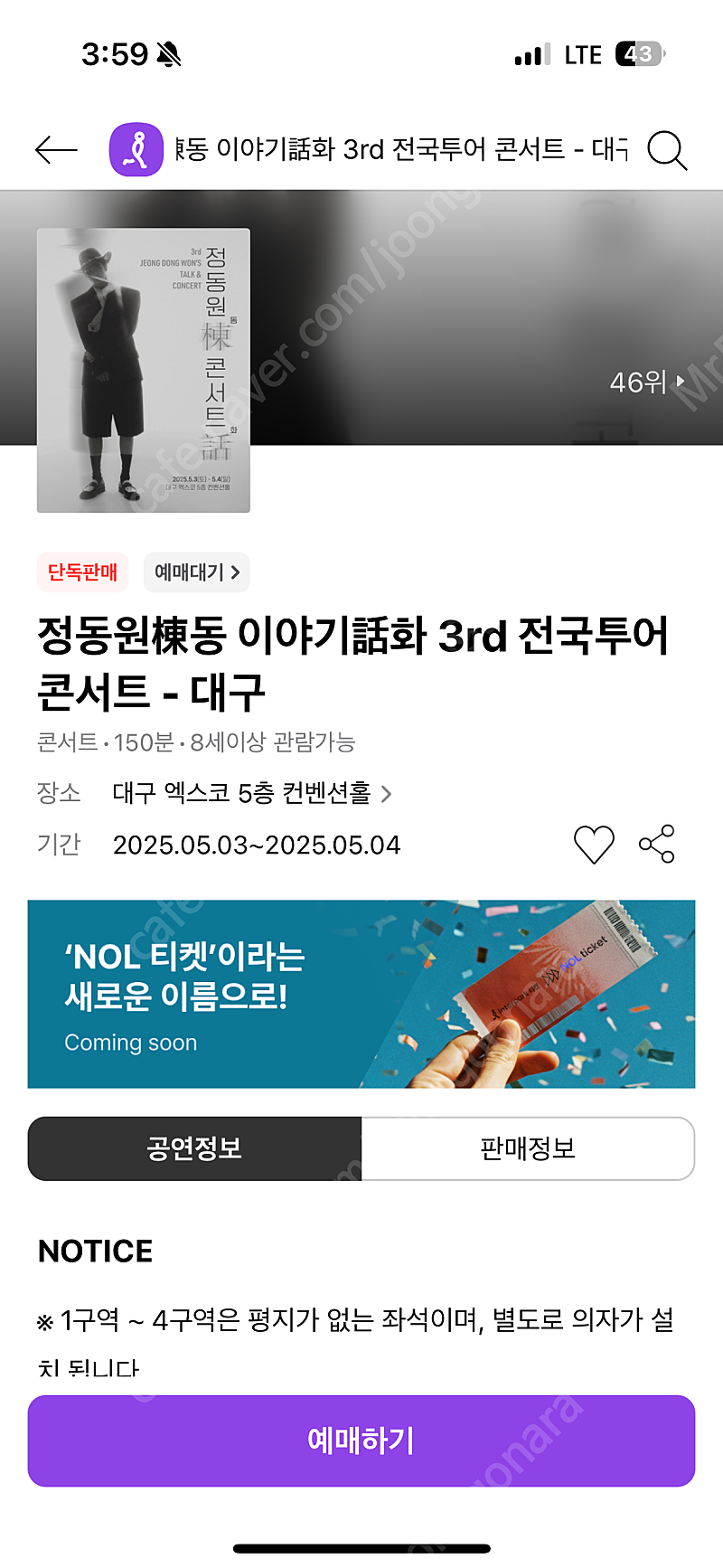Like this concert with the heart
Screen dimensions: 723x1568
click(x=594, y=845)
